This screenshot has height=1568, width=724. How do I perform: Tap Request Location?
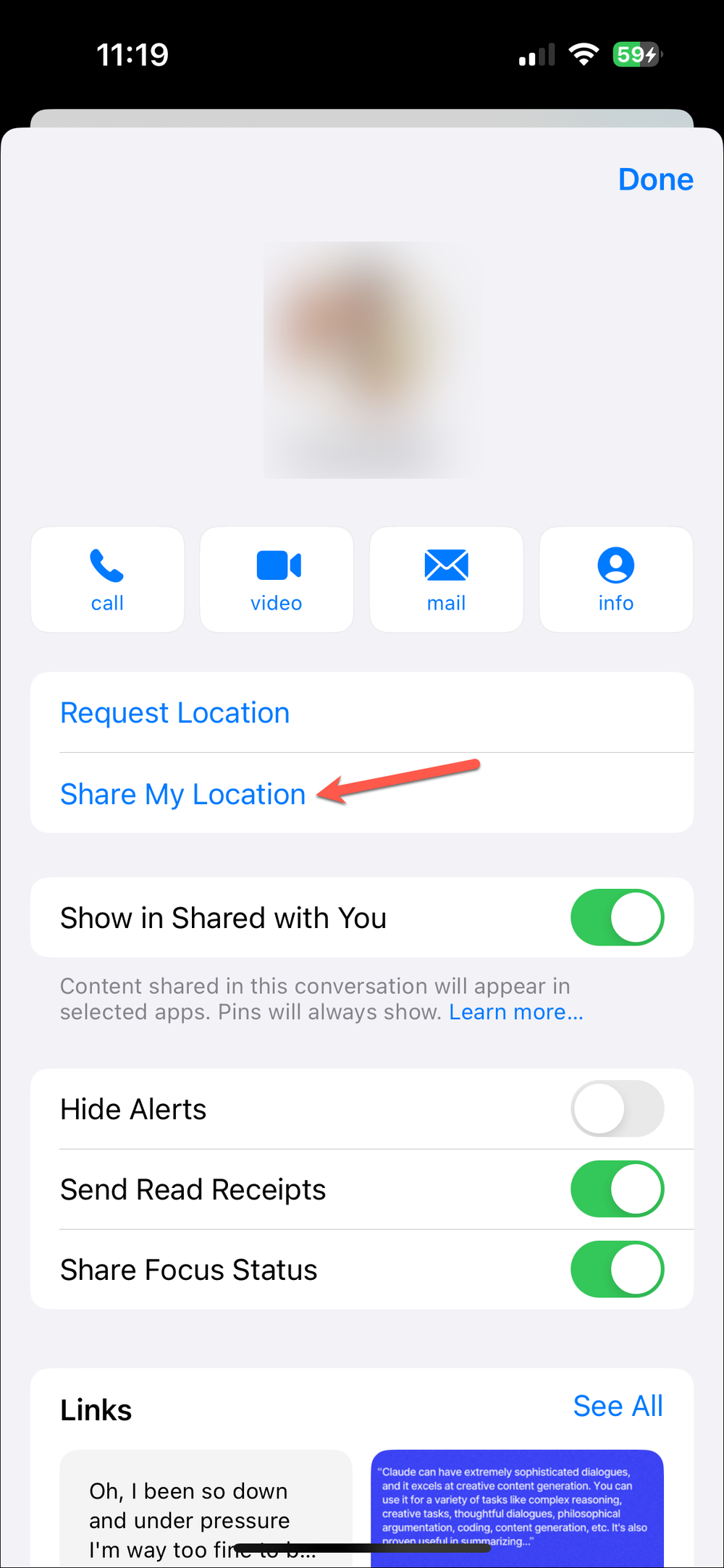174,712
